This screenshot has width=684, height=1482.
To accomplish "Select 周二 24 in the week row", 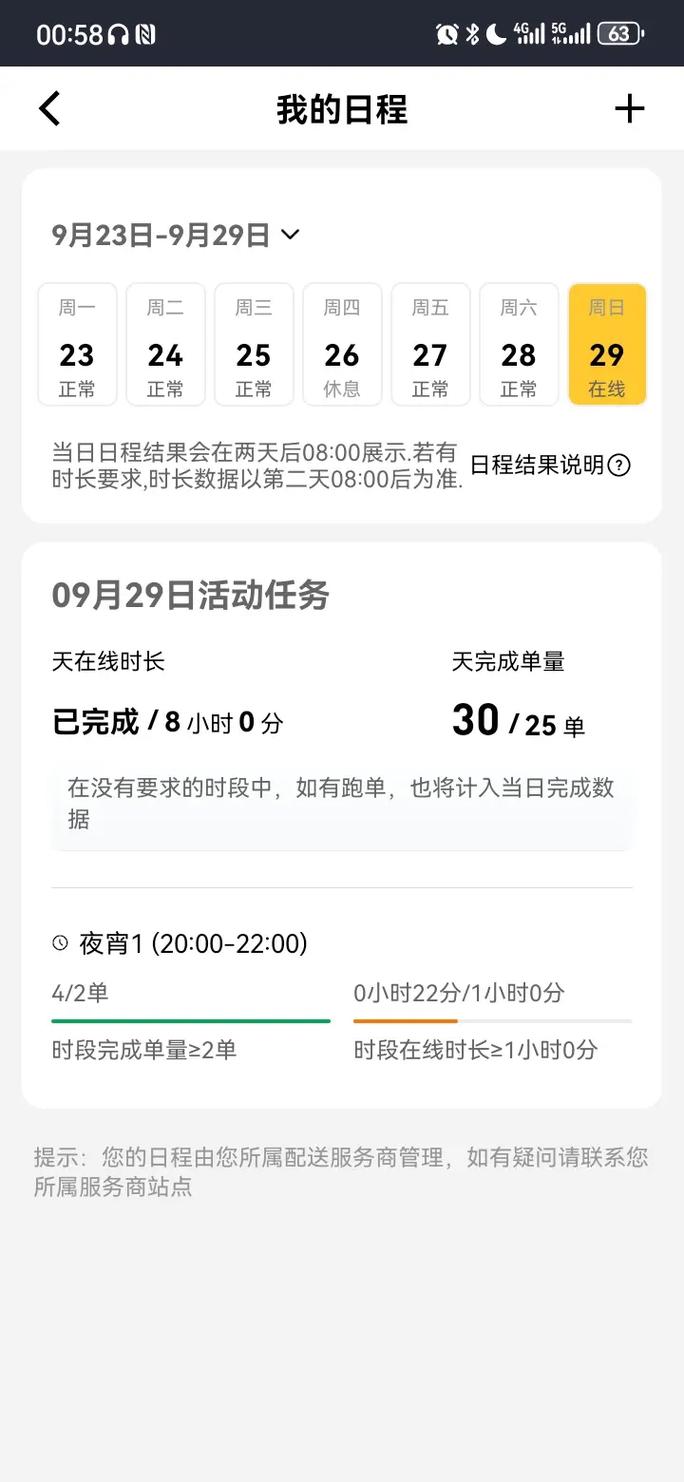I will coord(165,345).
